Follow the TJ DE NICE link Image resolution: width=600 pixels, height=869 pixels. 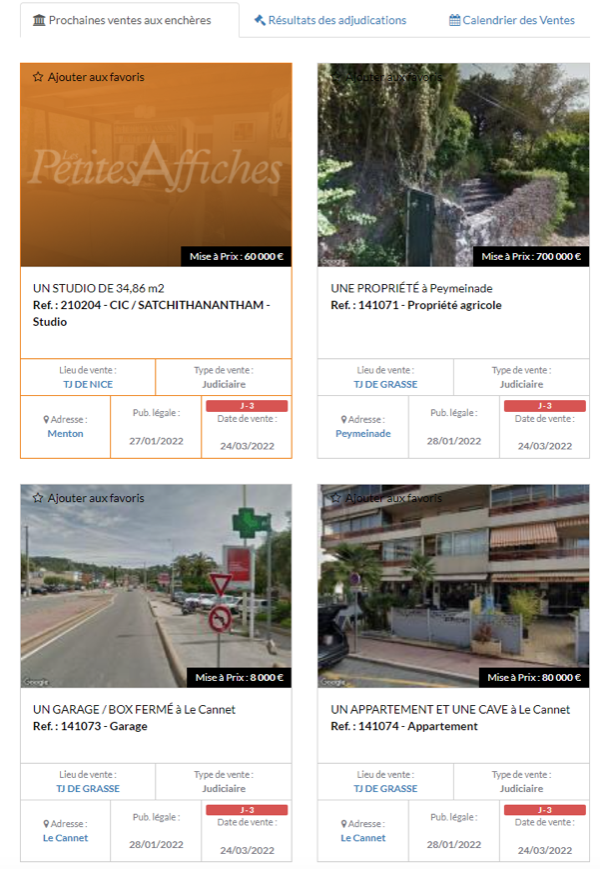click(88, 384)
